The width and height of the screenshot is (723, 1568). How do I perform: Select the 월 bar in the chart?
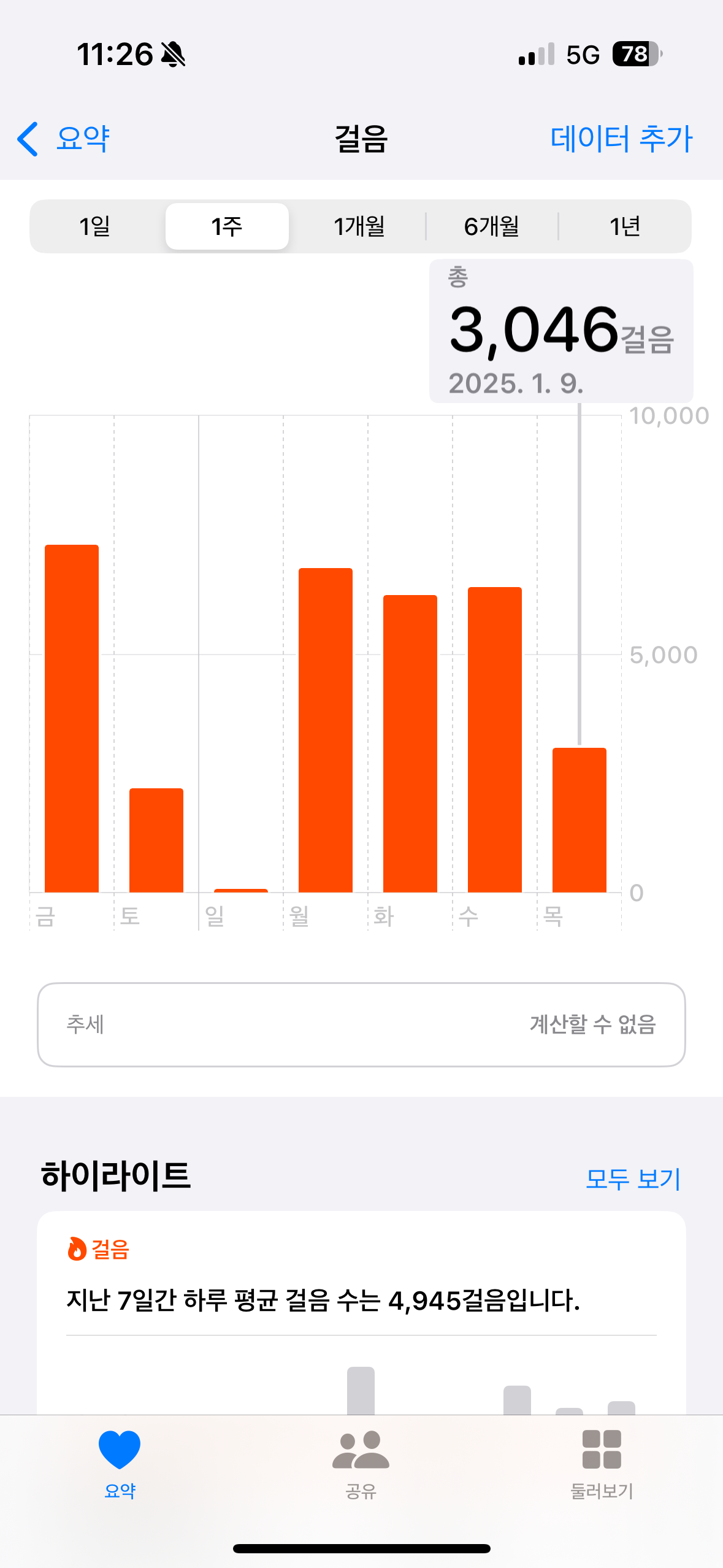326,730
